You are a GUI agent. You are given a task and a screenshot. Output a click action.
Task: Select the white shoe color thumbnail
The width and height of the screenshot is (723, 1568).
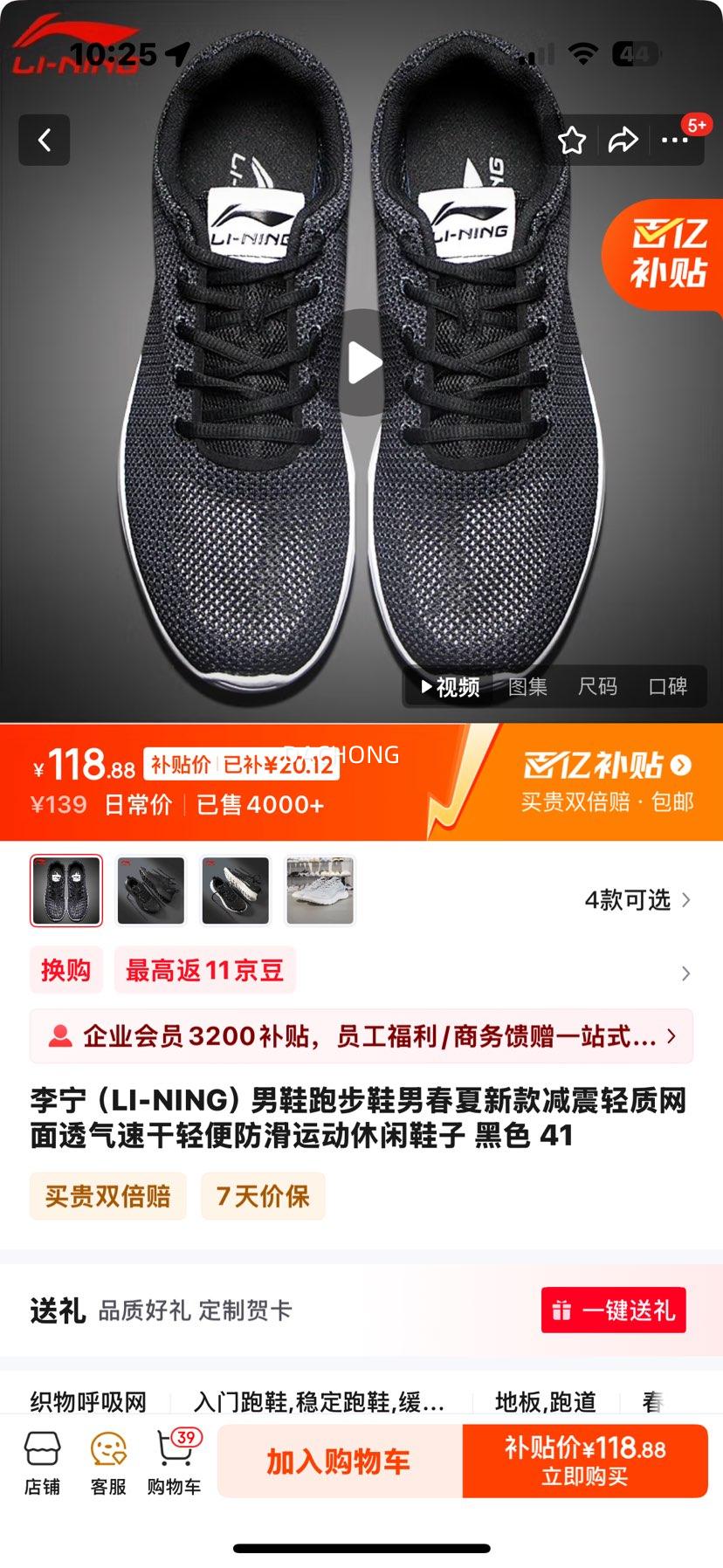(x=319, y=891)
